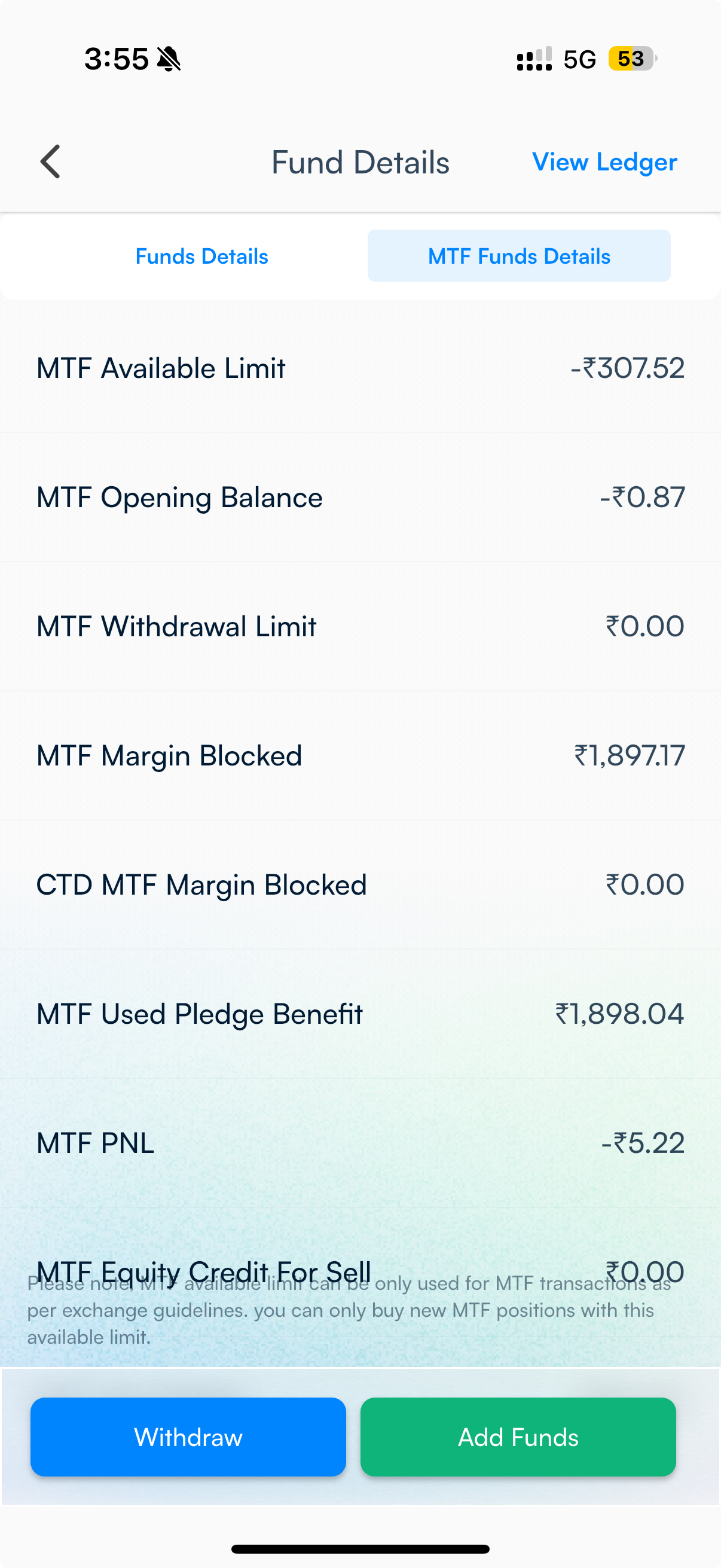
Task: Open View Ledger
Action: [x=604, y=162]
